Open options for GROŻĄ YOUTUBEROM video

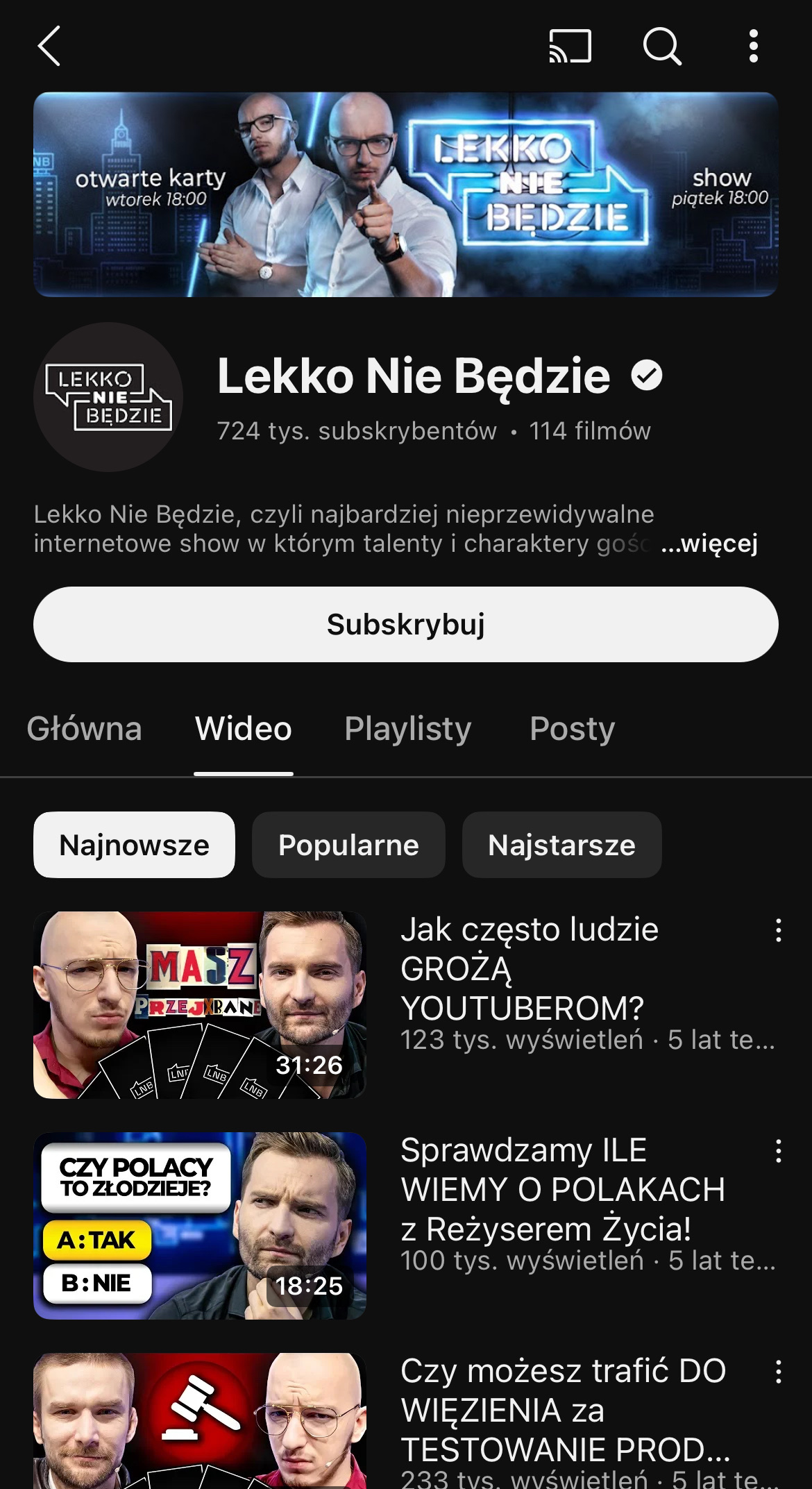point(779,930)
